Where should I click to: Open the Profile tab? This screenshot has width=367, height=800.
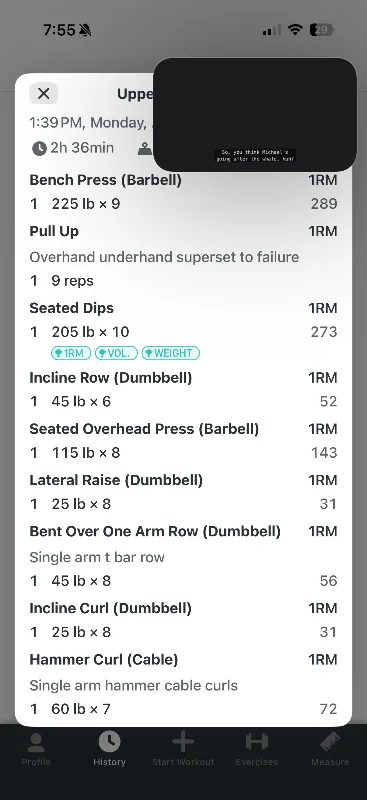[x=36, y=749]
